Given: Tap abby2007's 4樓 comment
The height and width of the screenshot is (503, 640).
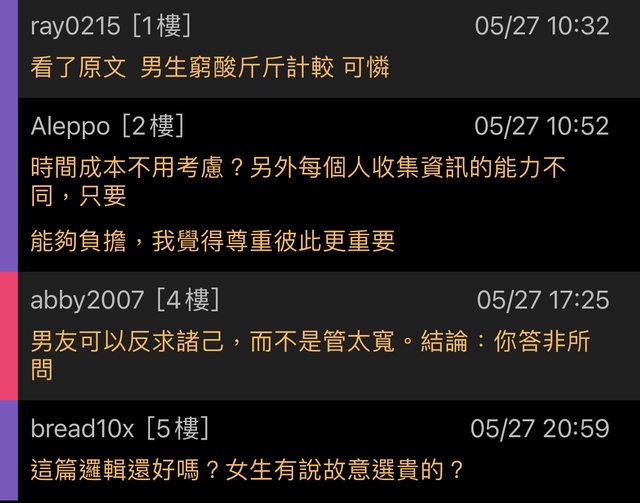Looking at the screenshot, I should tap(320, 336).
